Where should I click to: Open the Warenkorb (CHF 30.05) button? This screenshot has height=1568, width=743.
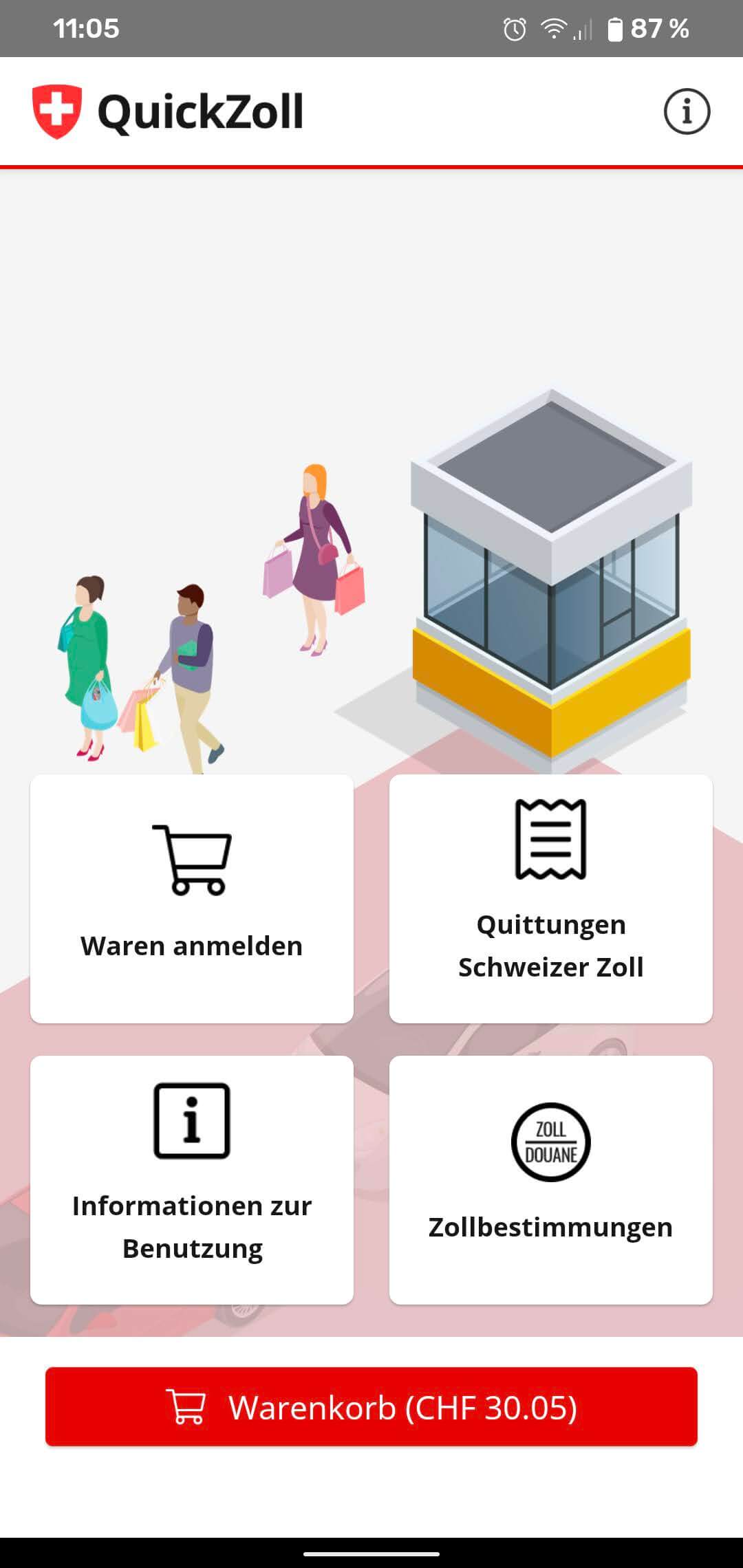click(371, 1407)
